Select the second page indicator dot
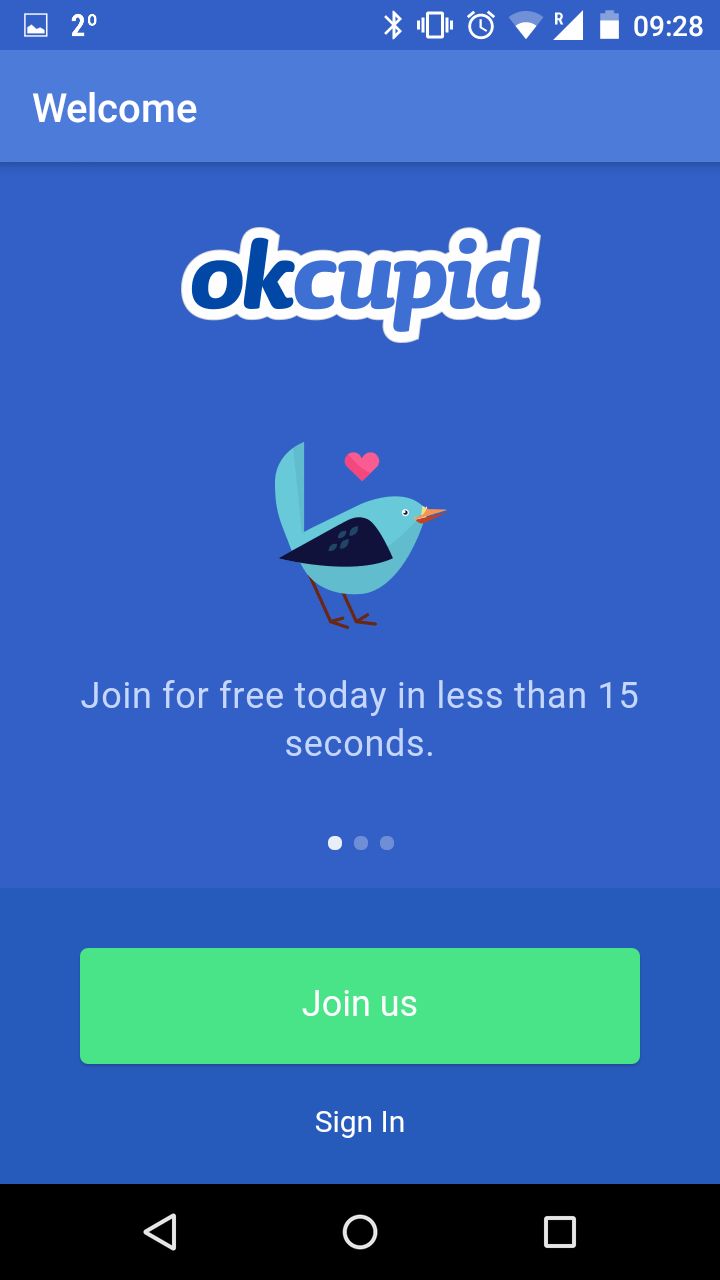Image resolution: width=720 pixels, height=1280 pixels. pyautogui.click(x=361, y=843)
